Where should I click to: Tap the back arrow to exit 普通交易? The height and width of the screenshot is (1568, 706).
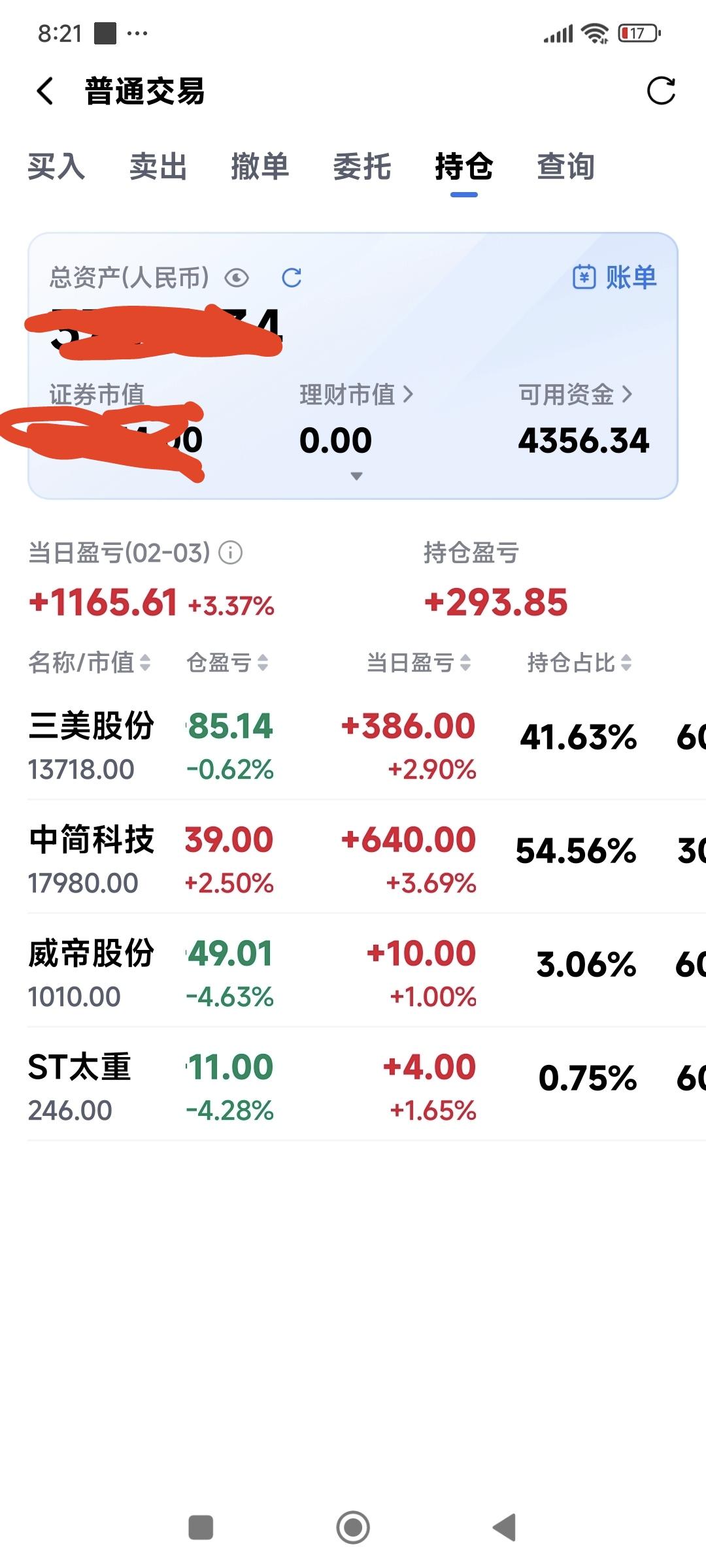[x=44, y=91]
